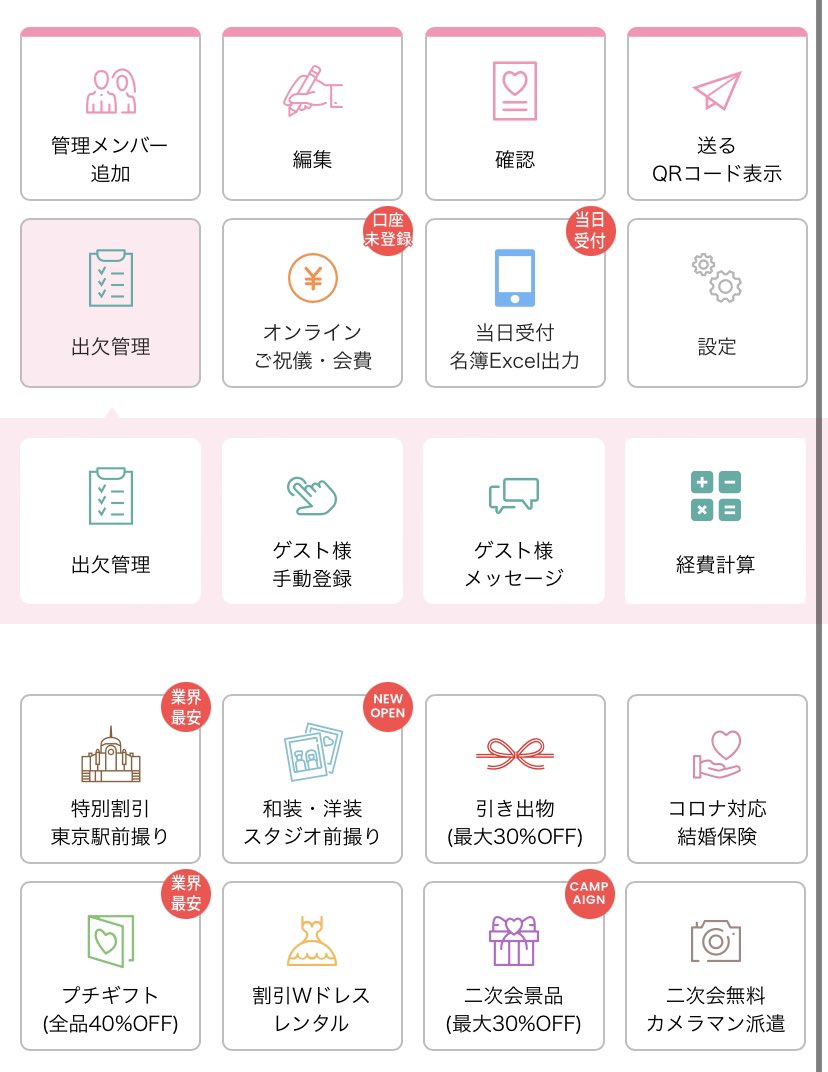
Task: View ゲスト様 メッセージ
Action: click(514, 521)
